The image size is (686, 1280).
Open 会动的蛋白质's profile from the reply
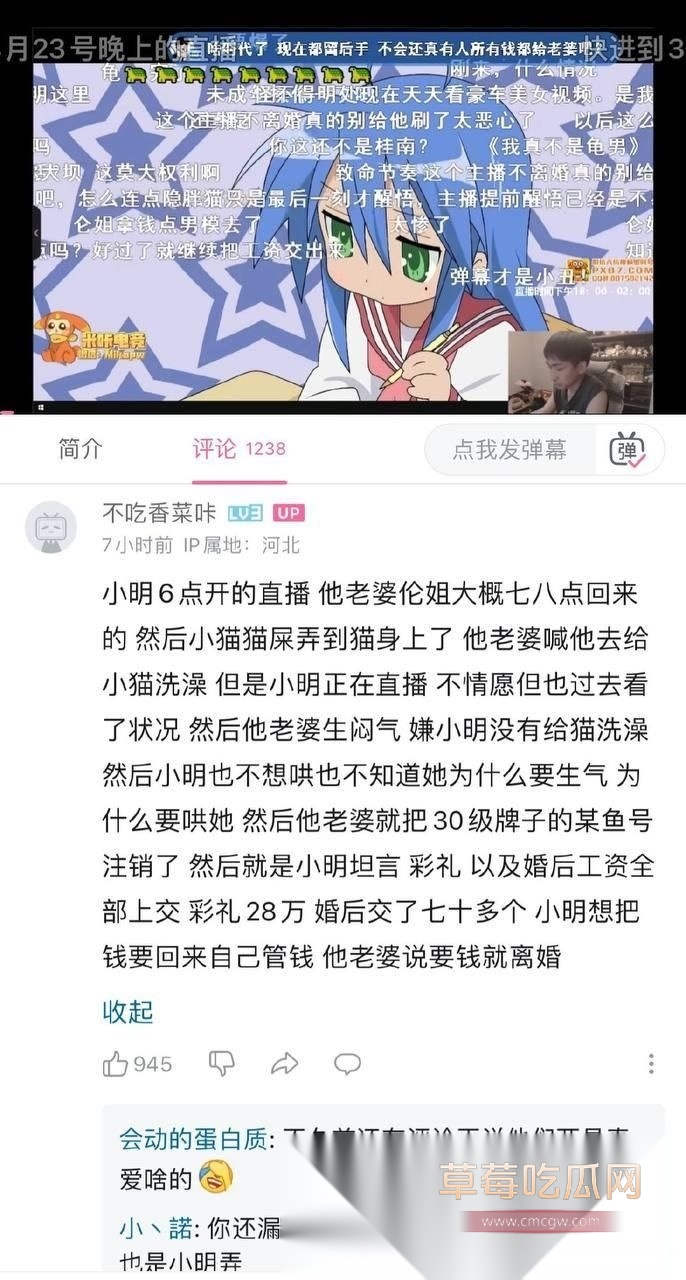[x=193, y=1138]
